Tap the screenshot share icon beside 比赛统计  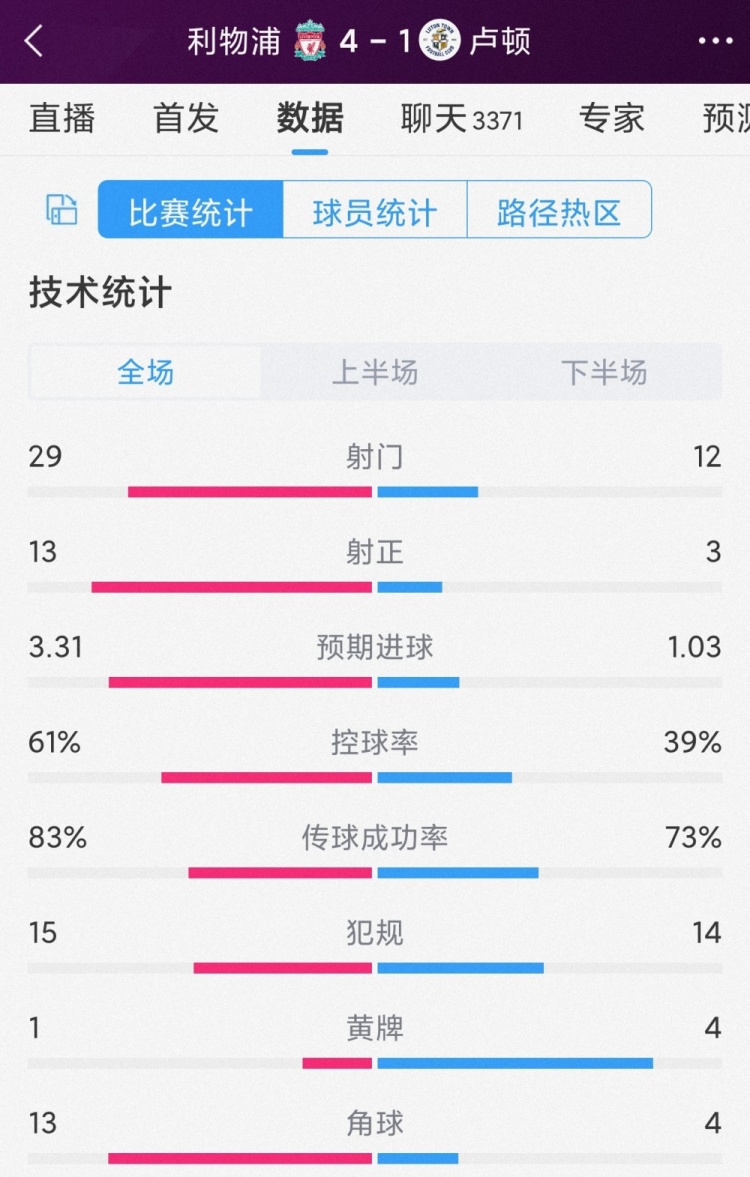[60, 210]
